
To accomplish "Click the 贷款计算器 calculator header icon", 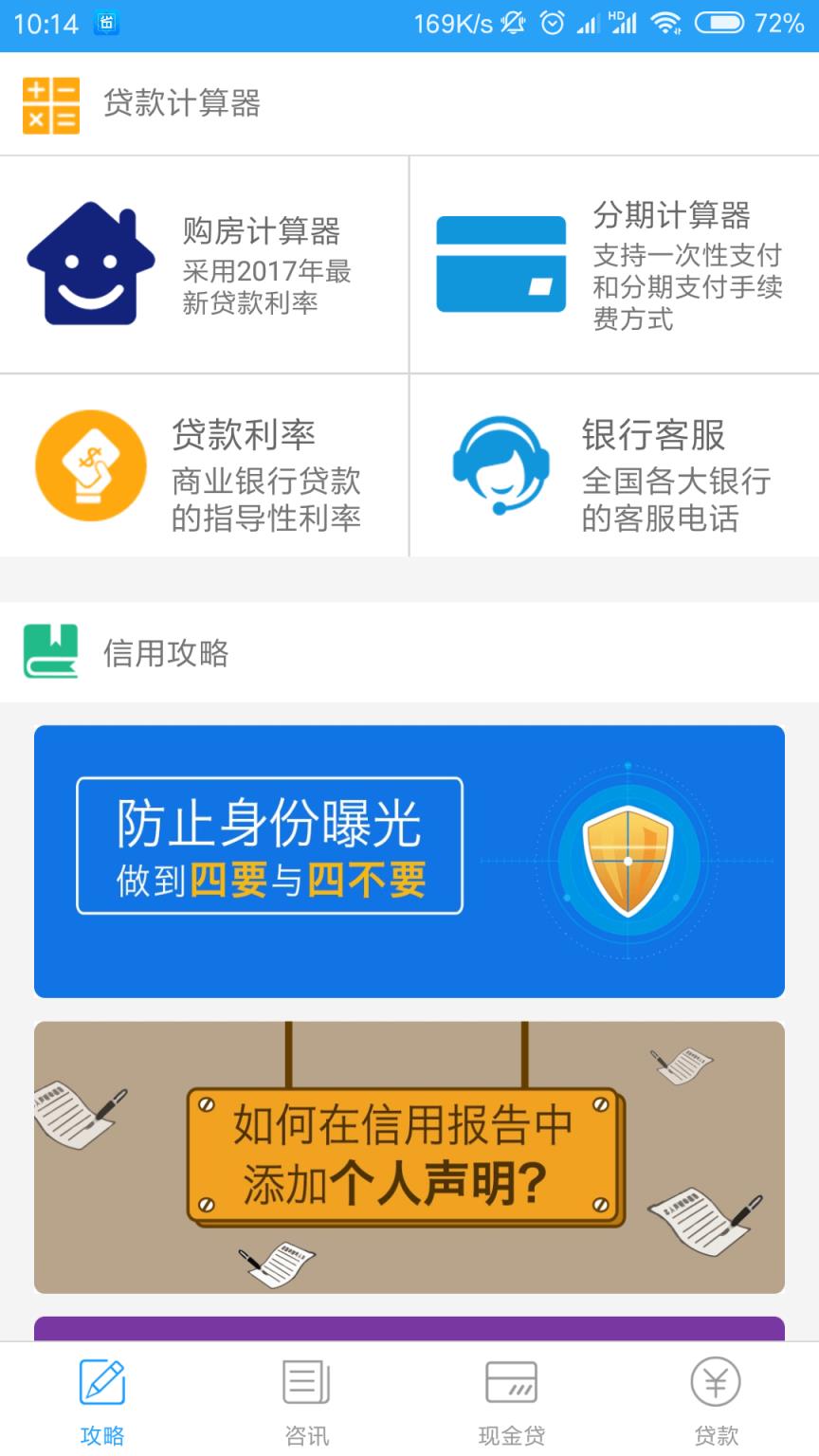I will [x=51, y=102].
